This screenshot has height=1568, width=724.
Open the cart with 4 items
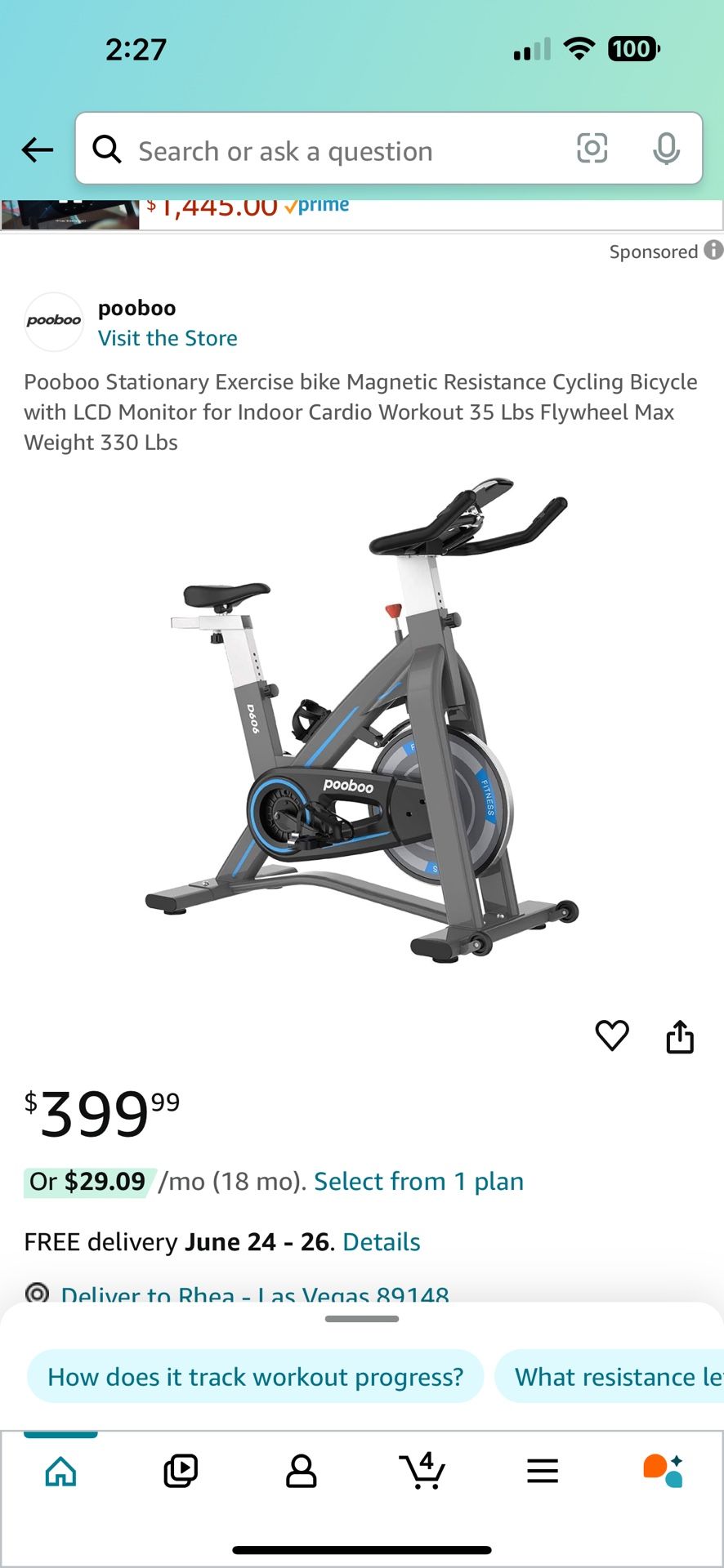422,1471
